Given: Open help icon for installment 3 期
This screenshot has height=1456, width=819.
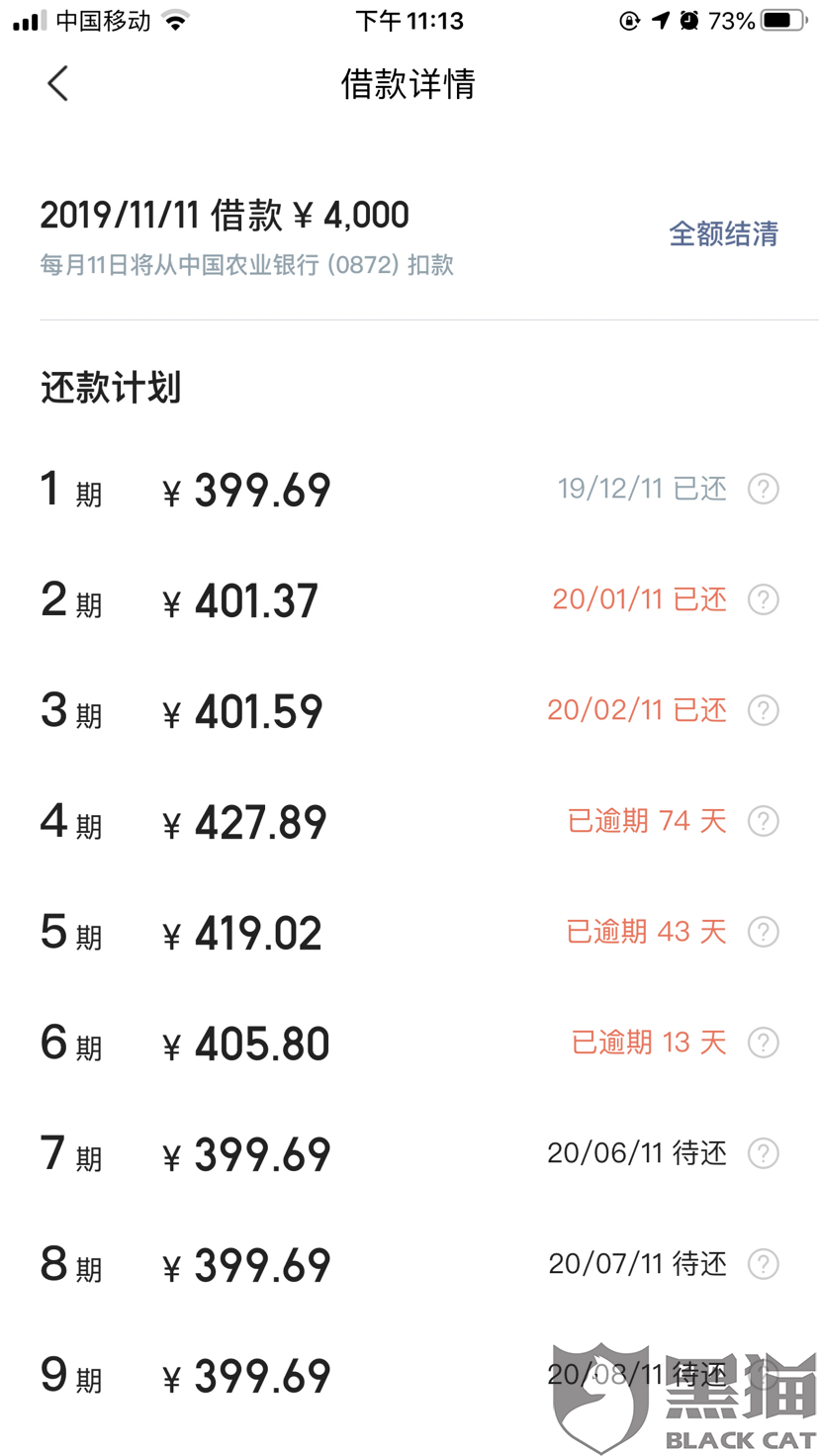Looking at the screenshot, I should [x=763, y=710].
